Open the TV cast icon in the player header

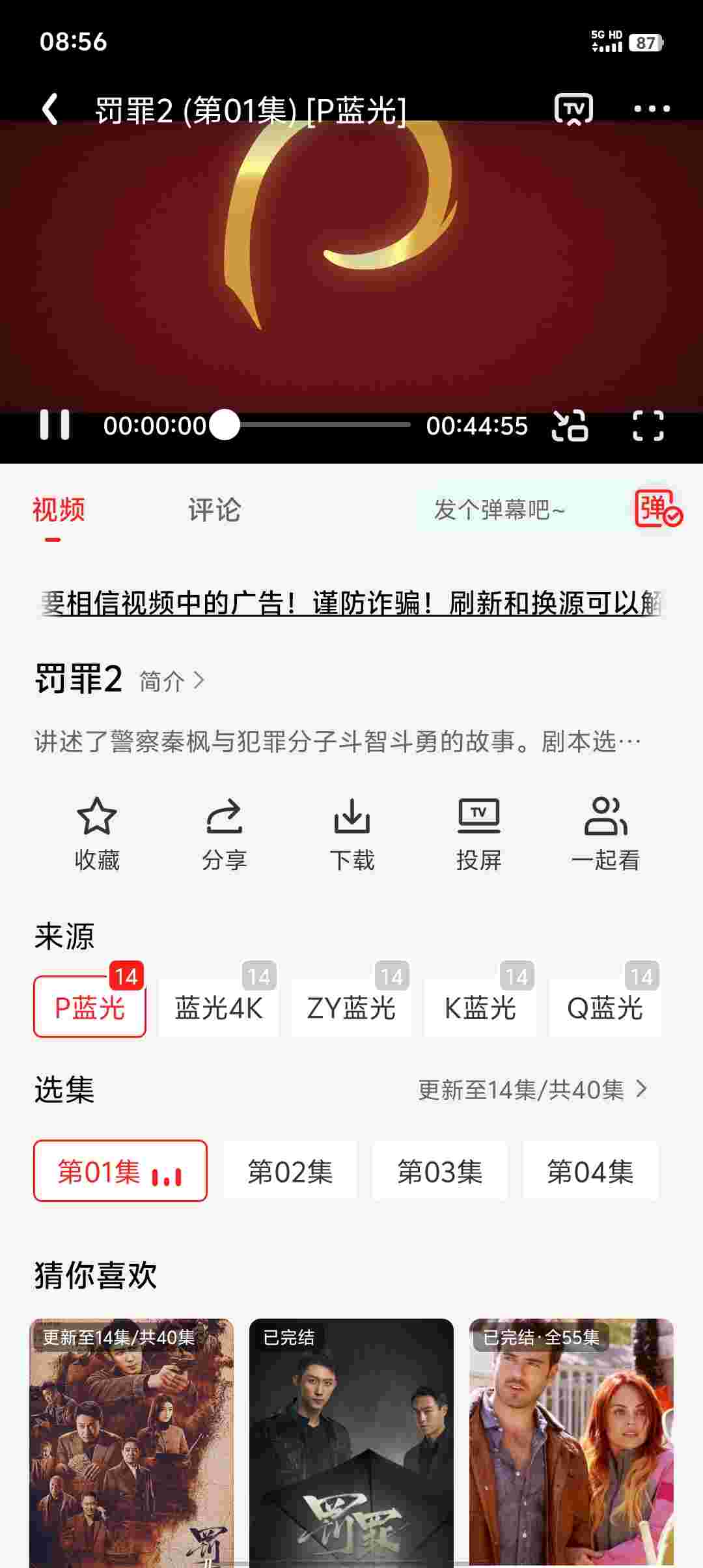click(x=573, y=109)
